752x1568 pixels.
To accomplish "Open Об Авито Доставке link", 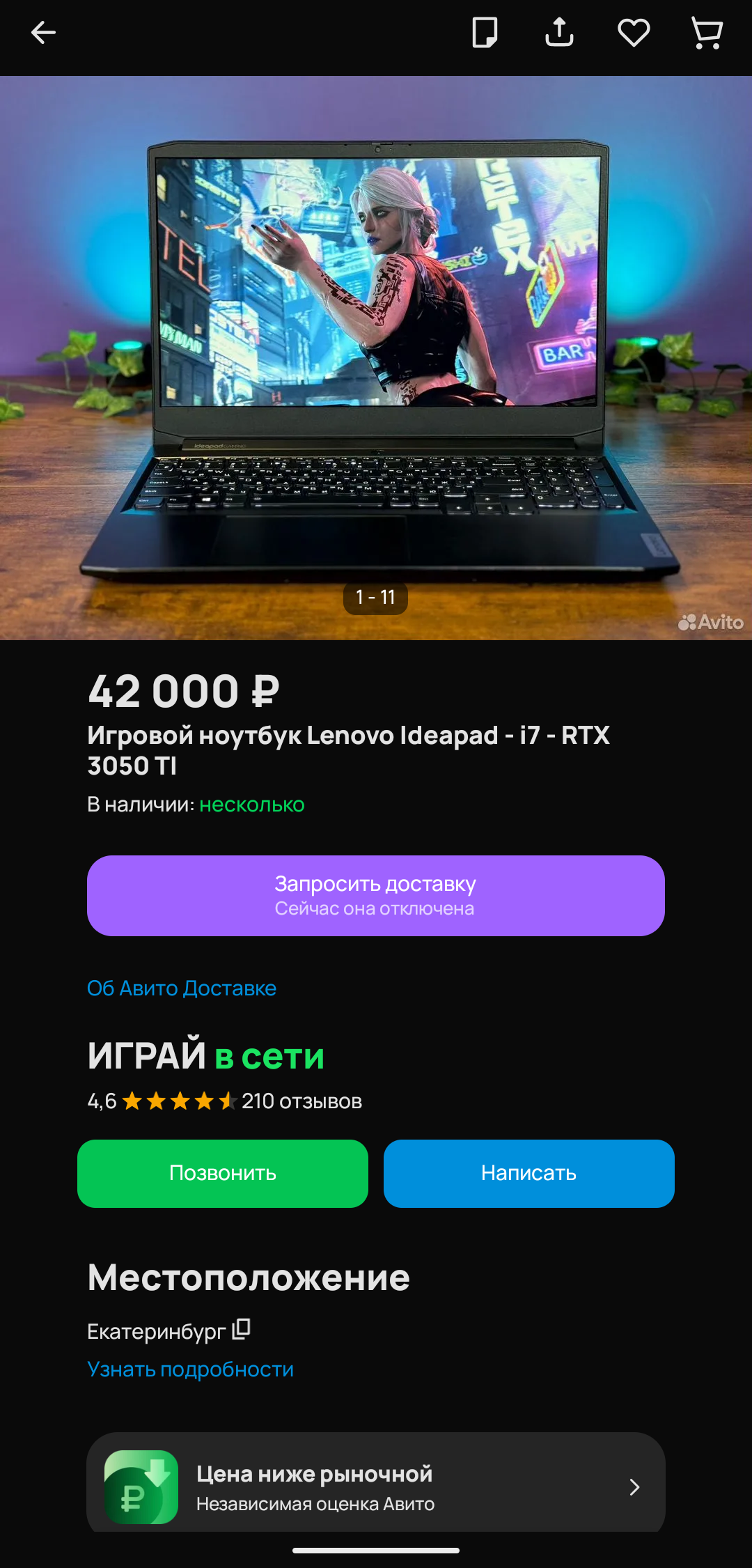I will [182, 988].
